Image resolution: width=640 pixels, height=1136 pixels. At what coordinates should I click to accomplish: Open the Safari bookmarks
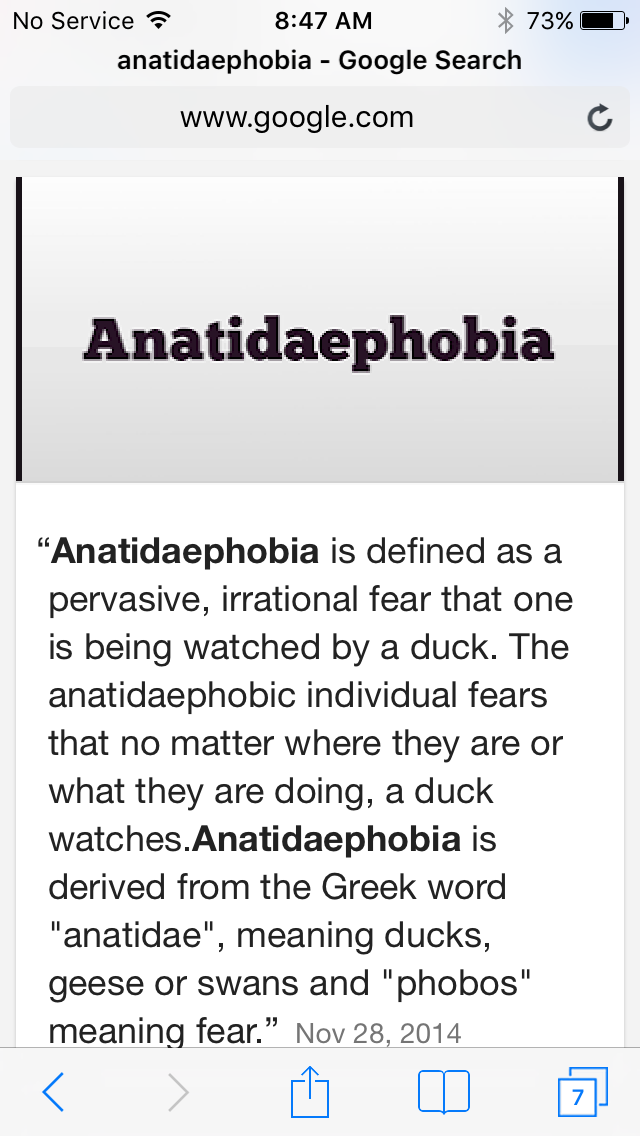(444, 1092)
